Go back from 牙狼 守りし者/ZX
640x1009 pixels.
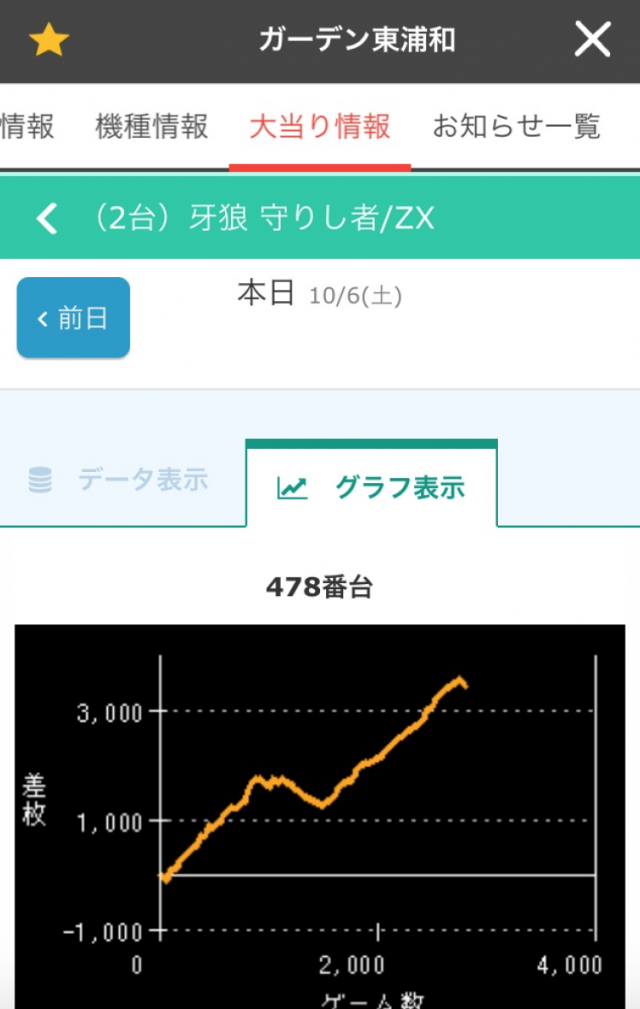click(47, 218)
